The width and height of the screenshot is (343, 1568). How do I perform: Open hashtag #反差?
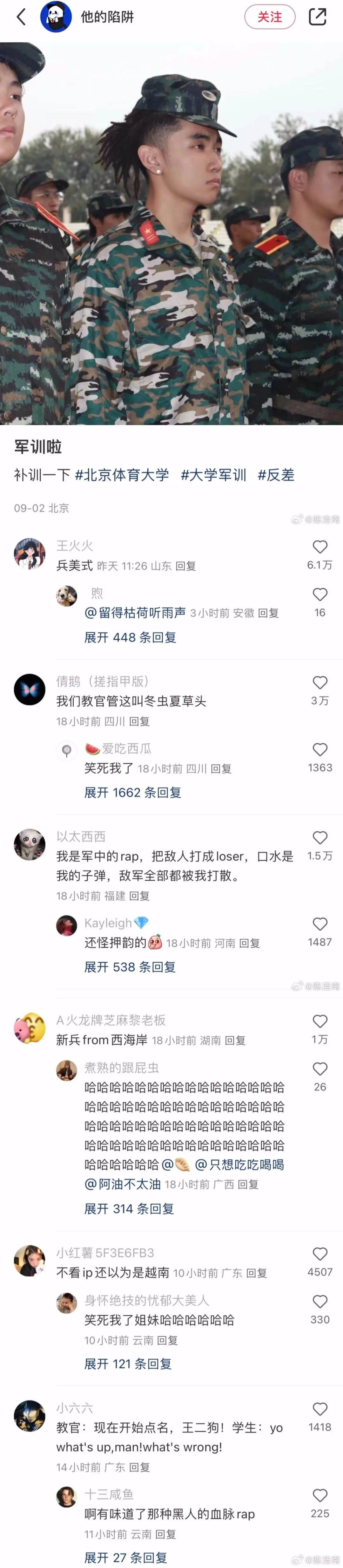(x=276, y=475)
